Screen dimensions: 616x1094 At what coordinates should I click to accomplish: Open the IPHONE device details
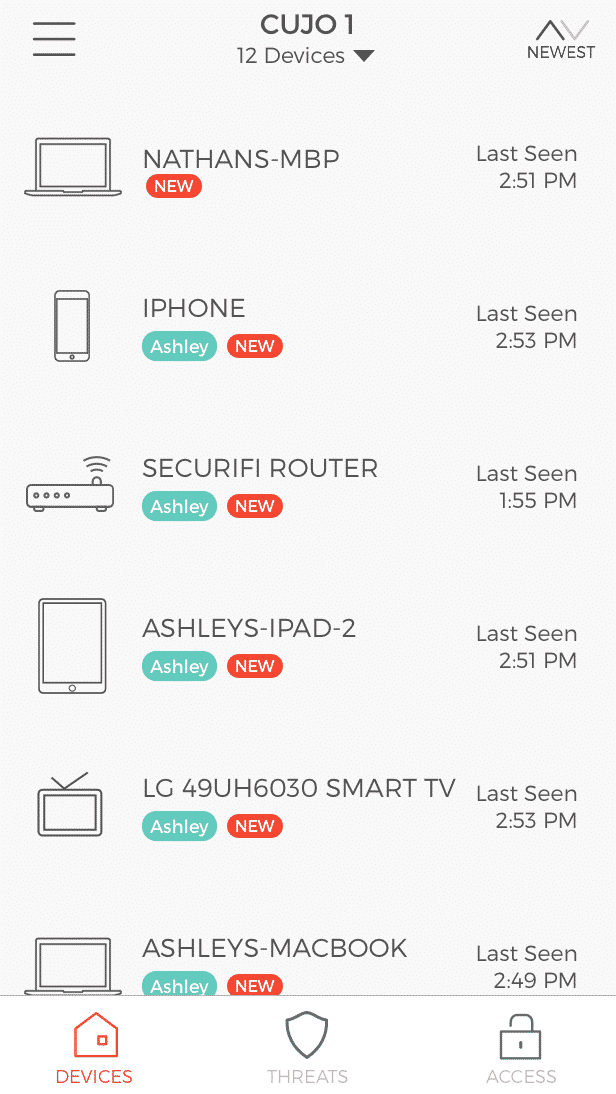pos(308,328)
